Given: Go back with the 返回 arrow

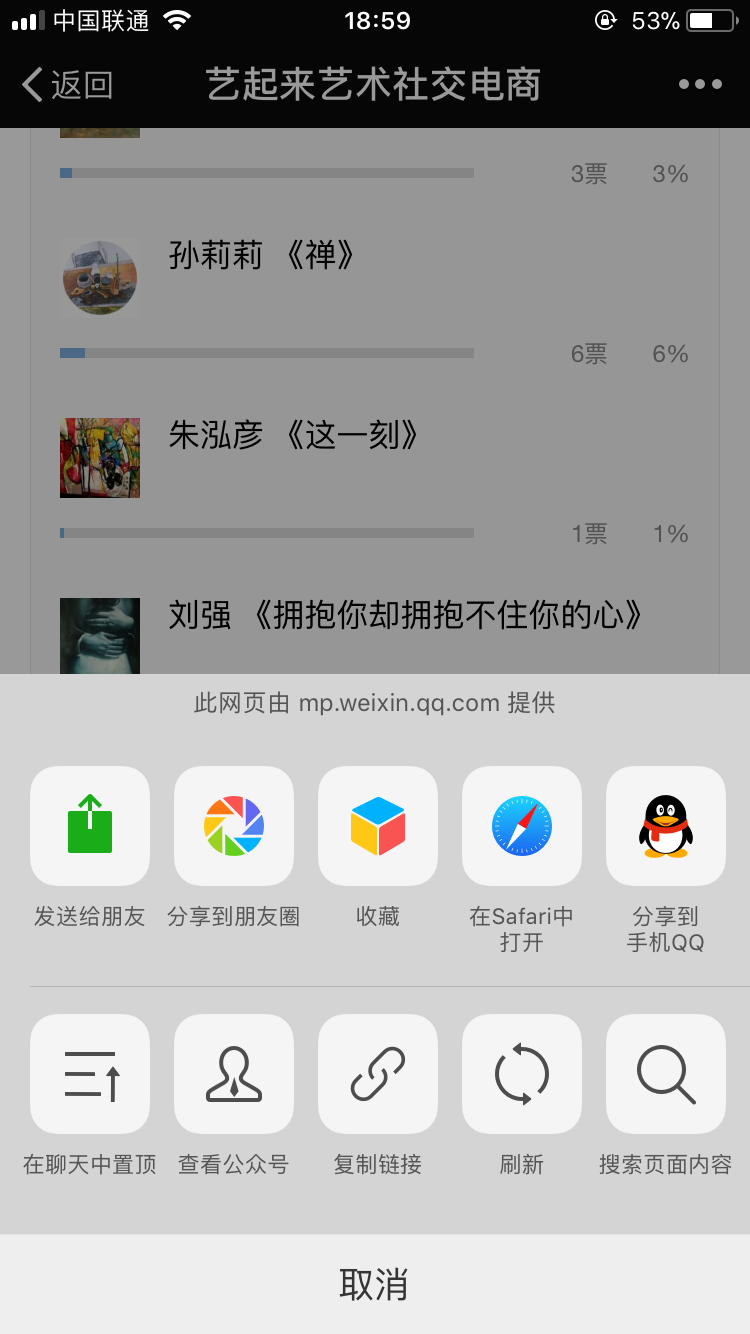Looking at the screenshot, I should [x=67, y=85].
